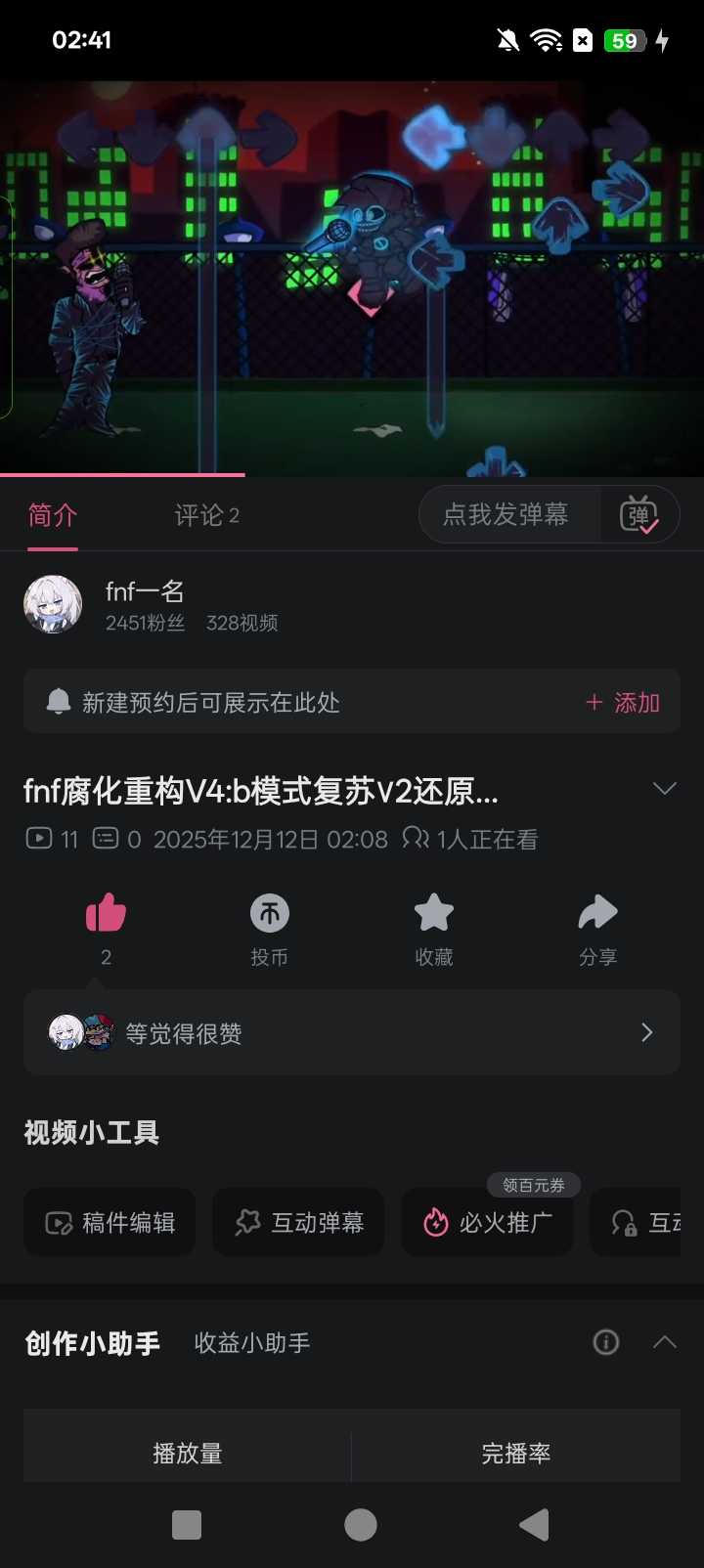This screenshot has width=704, height=1568.
Task: Open the 等觉得很赞 likers list
Action: (352, 1033)
